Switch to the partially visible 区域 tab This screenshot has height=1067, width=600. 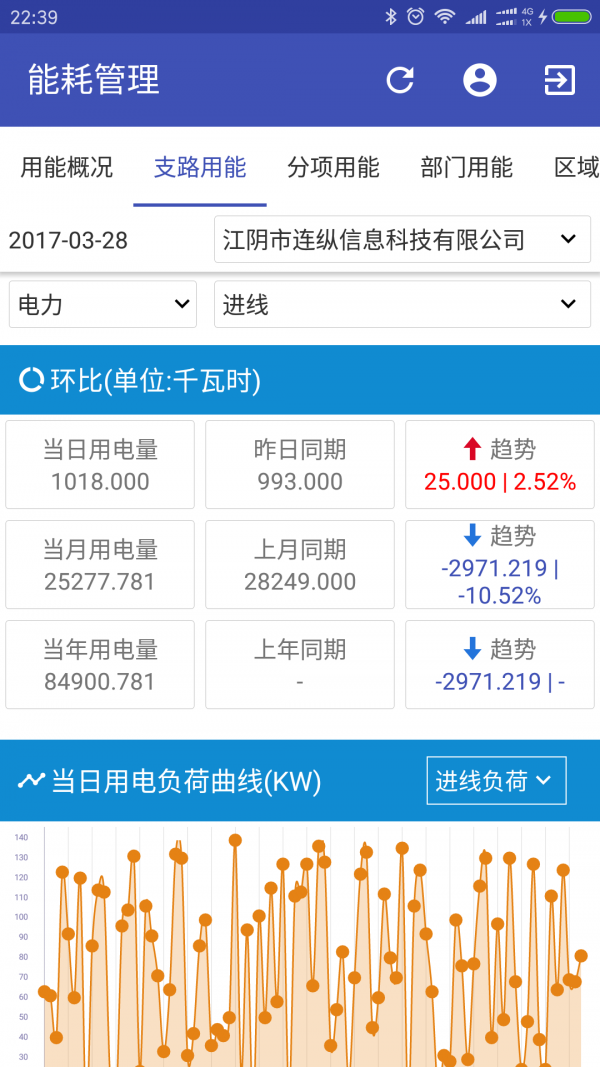coord(576,167)
